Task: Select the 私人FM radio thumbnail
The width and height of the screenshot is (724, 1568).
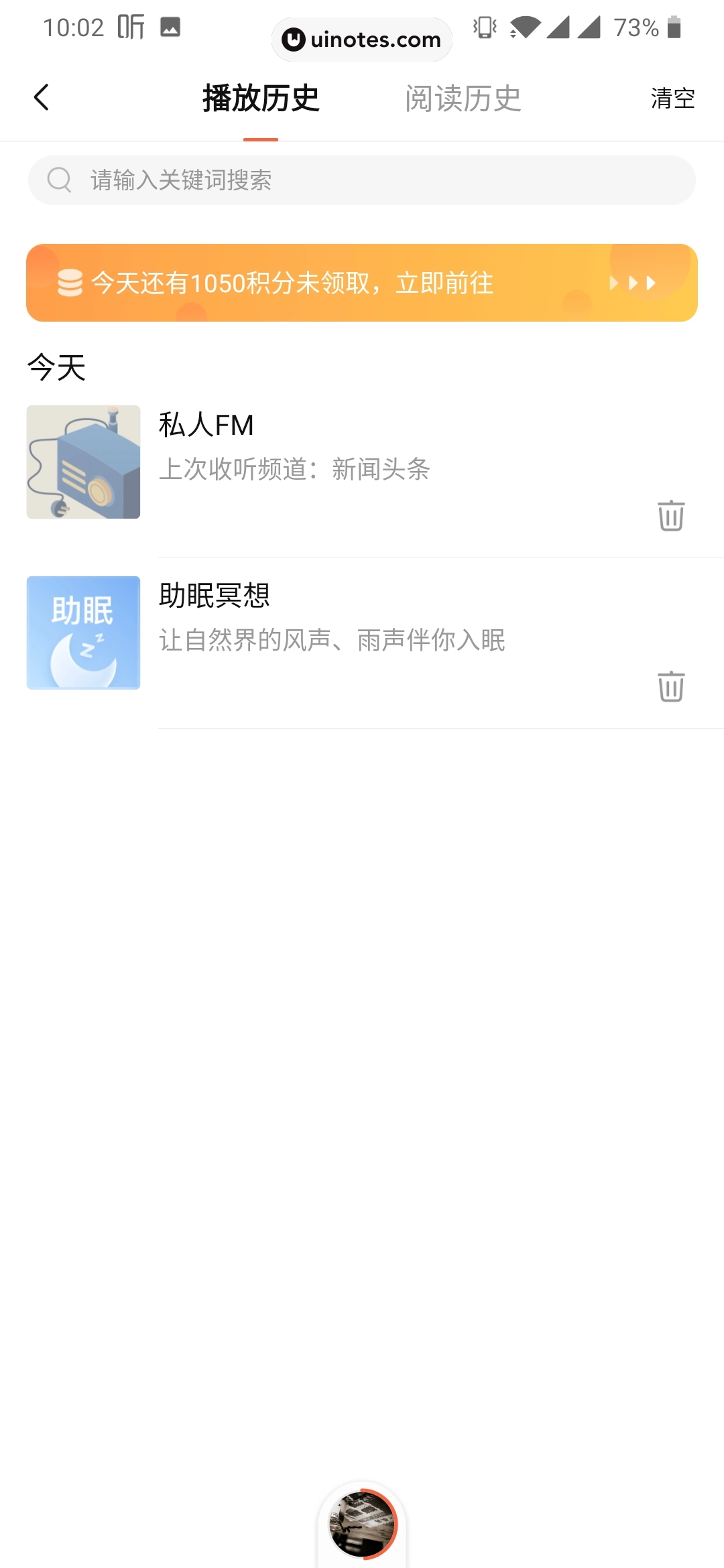Action: click(x=83, y=462)
